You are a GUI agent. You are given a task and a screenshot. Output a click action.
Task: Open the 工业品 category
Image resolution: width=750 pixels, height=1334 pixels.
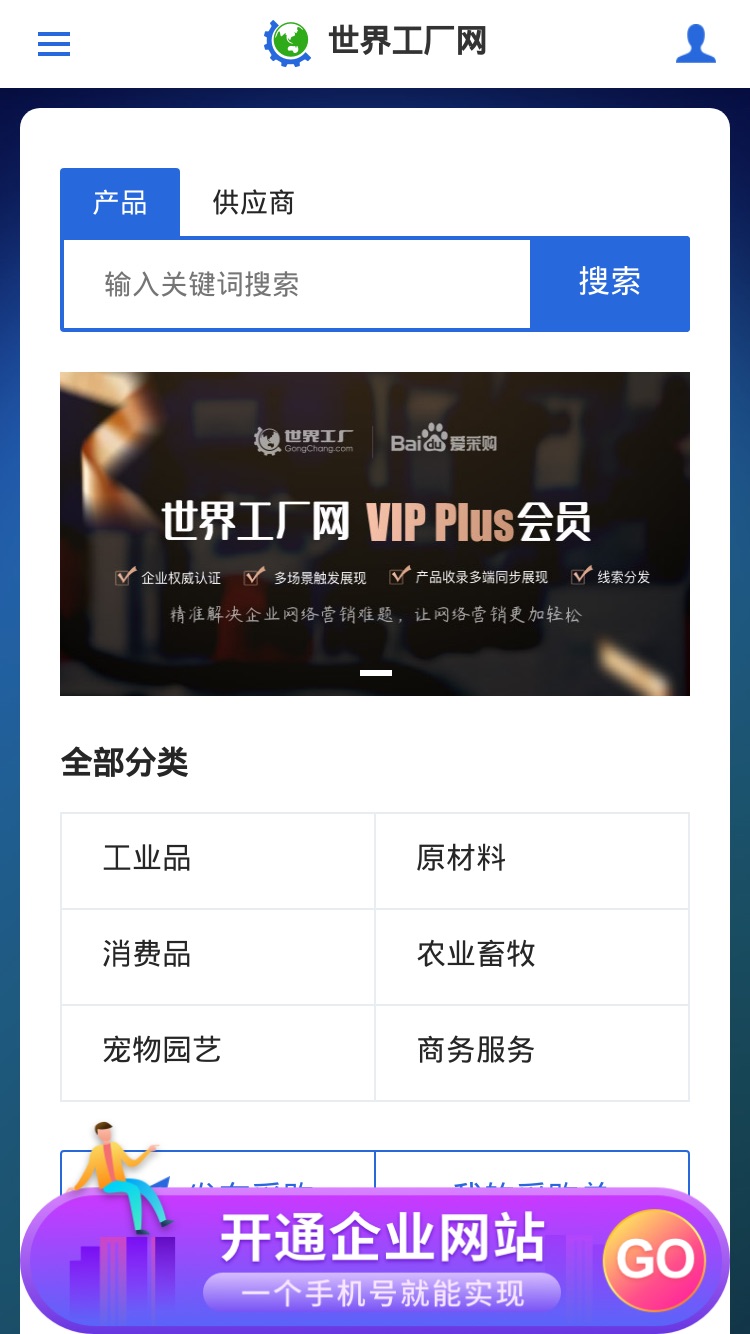tap(218, 860)
